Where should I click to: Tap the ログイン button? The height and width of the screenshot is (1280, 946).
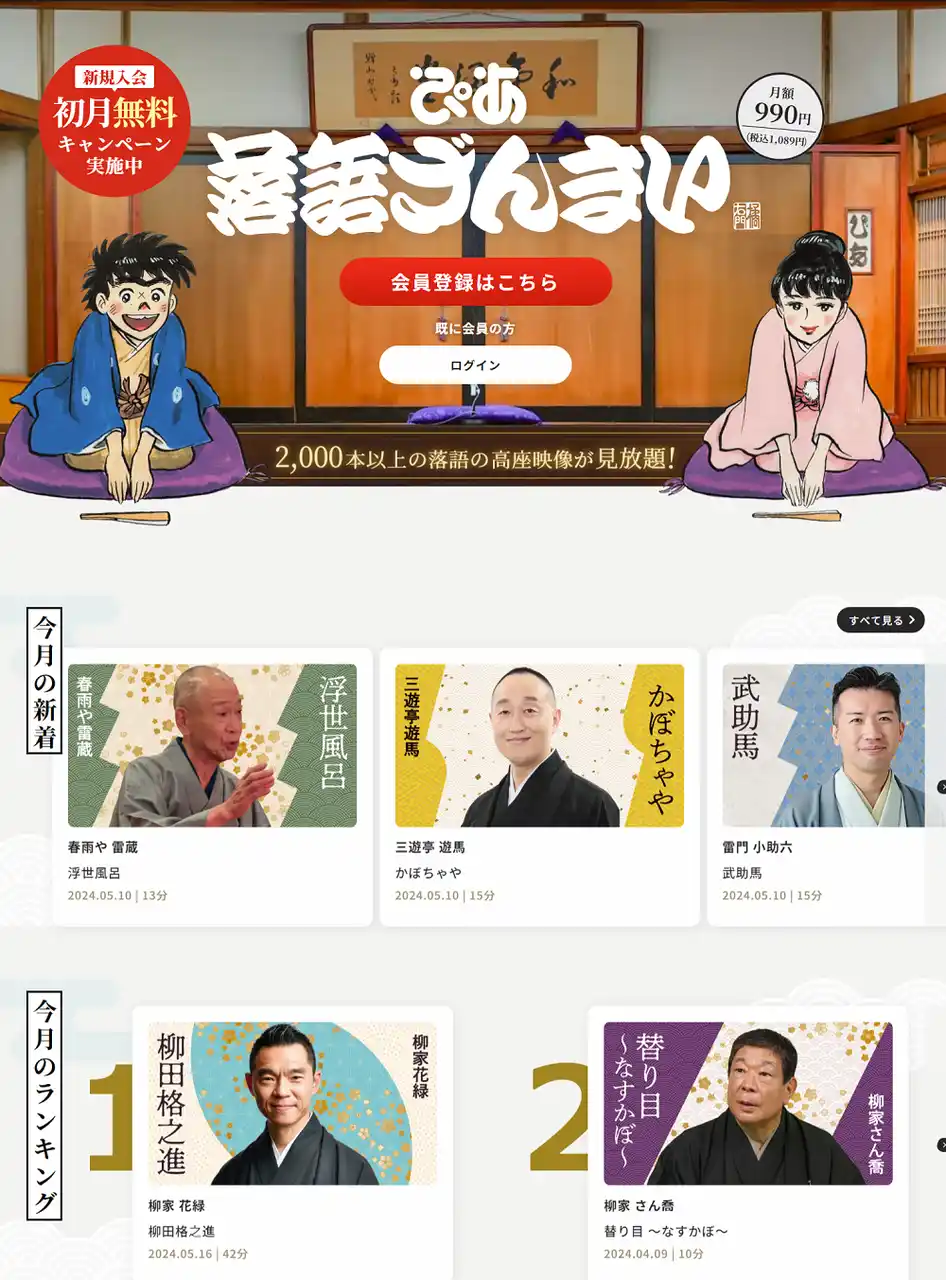(475, 365)
